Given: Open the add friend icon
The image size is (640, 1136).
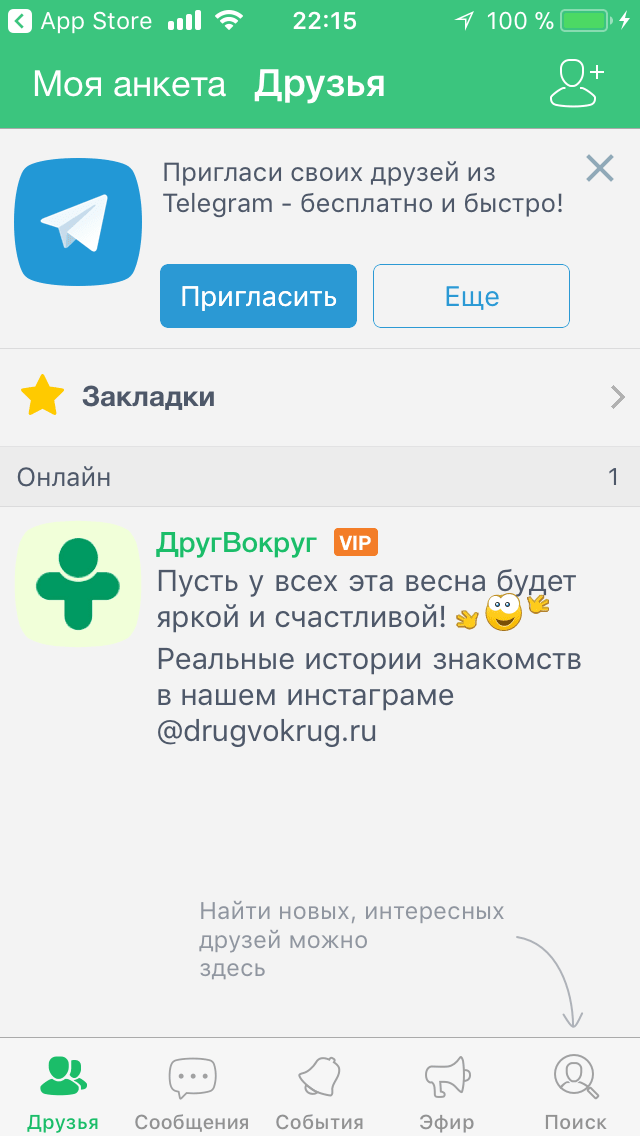Looking at the screenshot, I should point(577,83).
